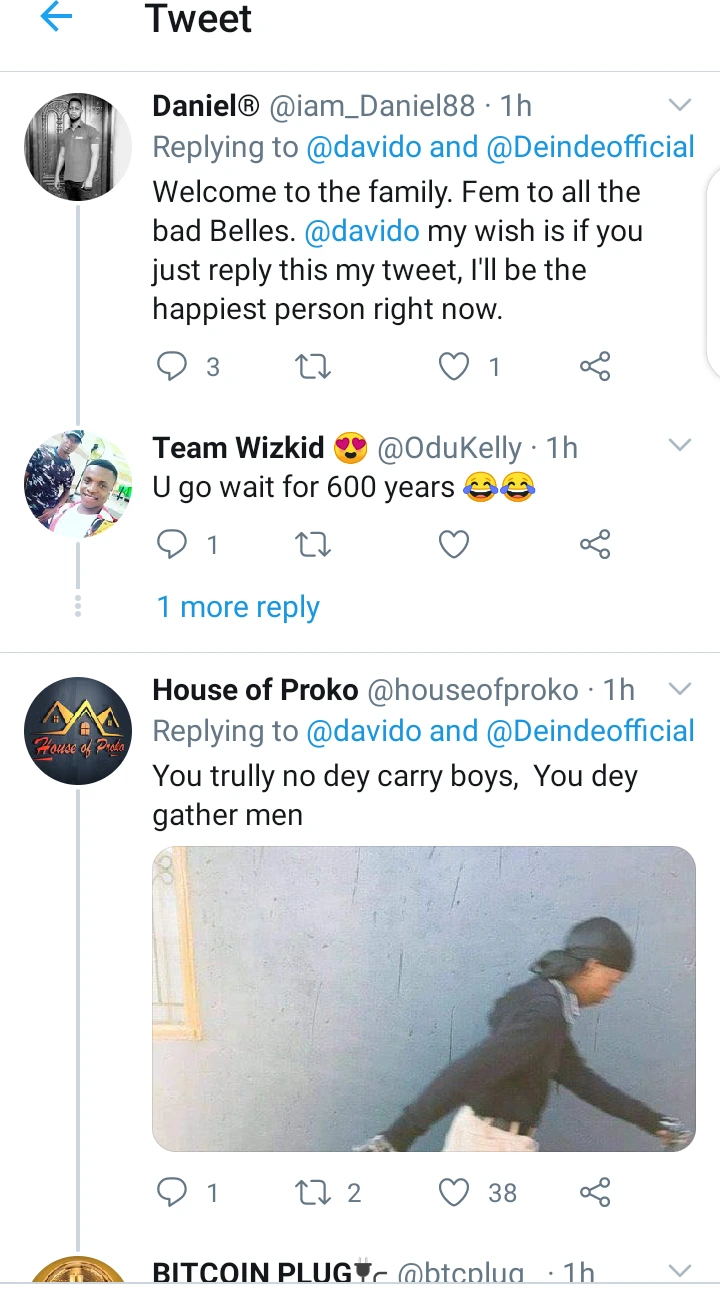Open Daniel's profile picture
Image resolution: width=720 pixels, height=1312 pixels.
(x=77, y=147)
